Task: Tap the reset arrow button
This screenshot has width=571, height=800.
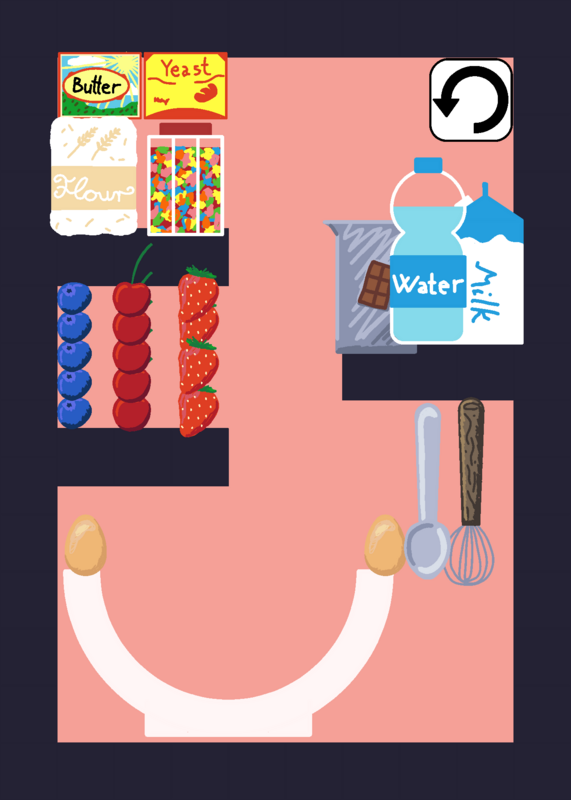Action: pos(470,100)
